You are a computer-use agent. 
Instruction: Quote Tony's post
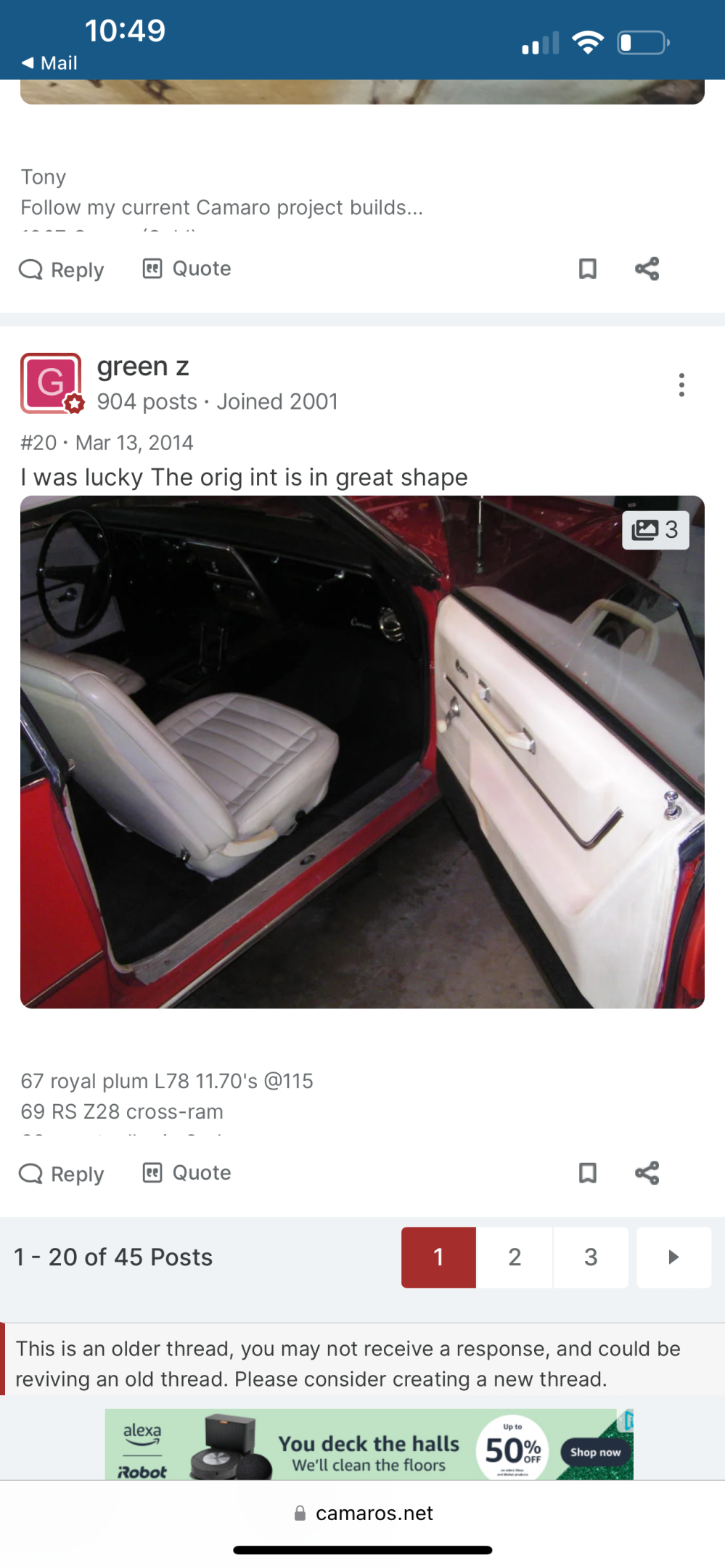(187, 269)
